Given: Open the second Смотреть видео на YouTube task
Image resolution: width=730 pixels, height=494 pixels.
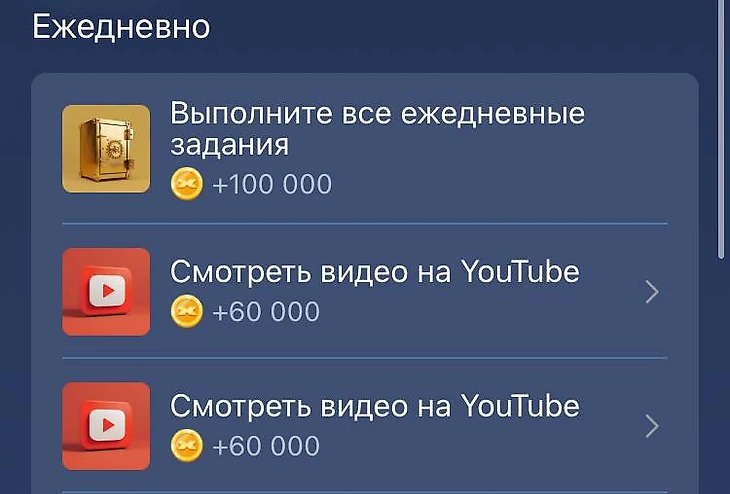Looking at the screenshot, I should 374,425.
